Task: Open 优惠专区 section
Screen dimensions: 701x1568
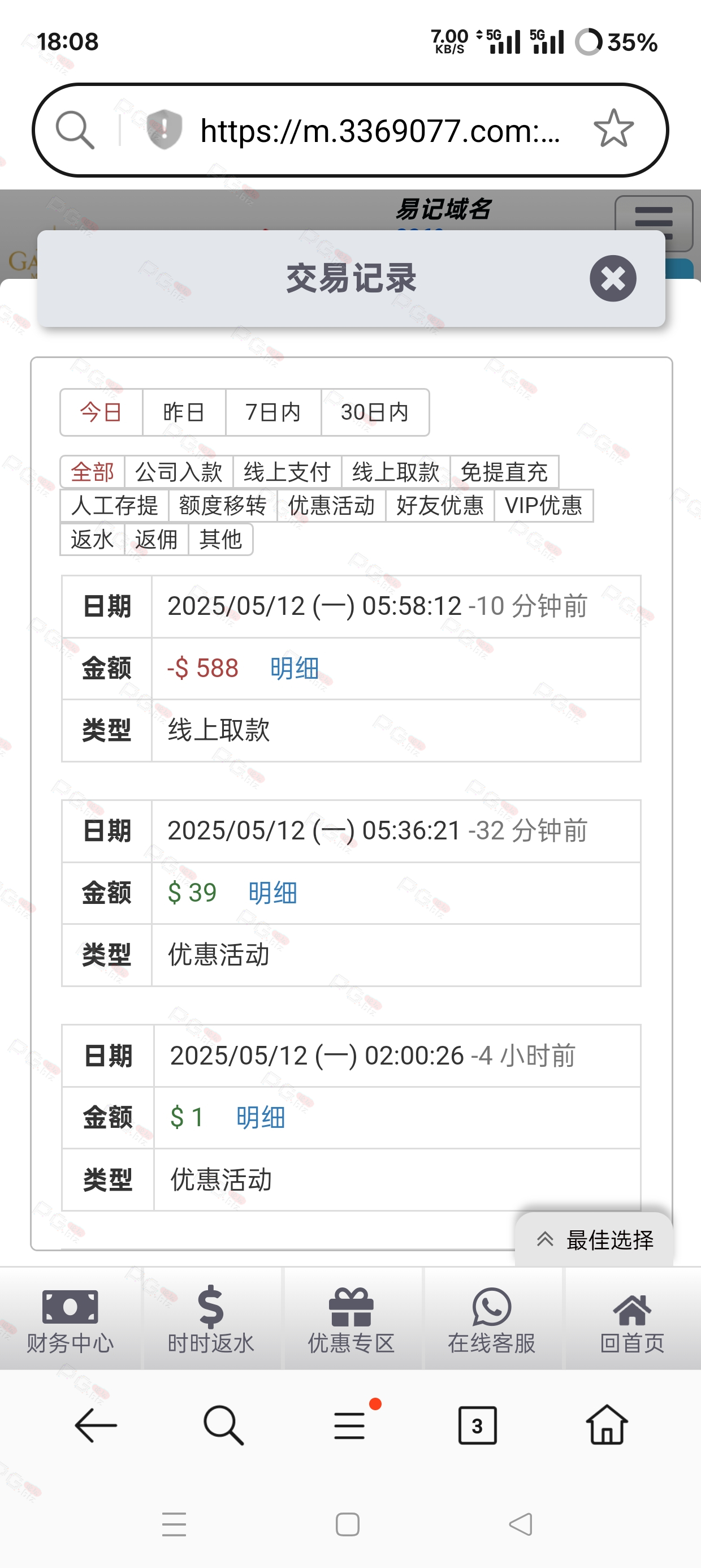Action: [351, 1319]
